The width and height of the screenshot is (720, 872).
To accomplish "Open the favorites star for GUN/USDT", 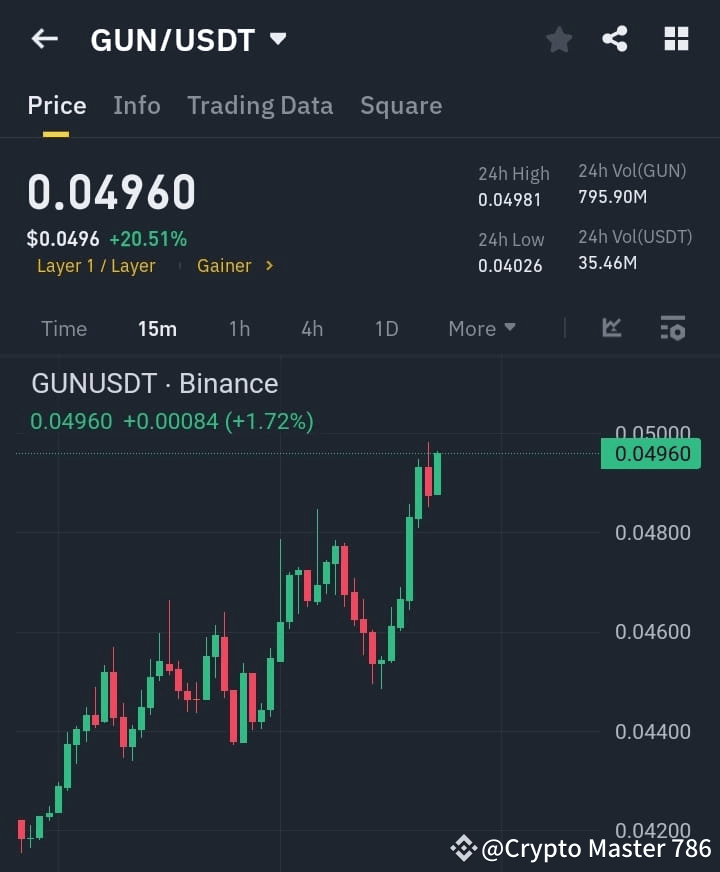I will [558, 40].
